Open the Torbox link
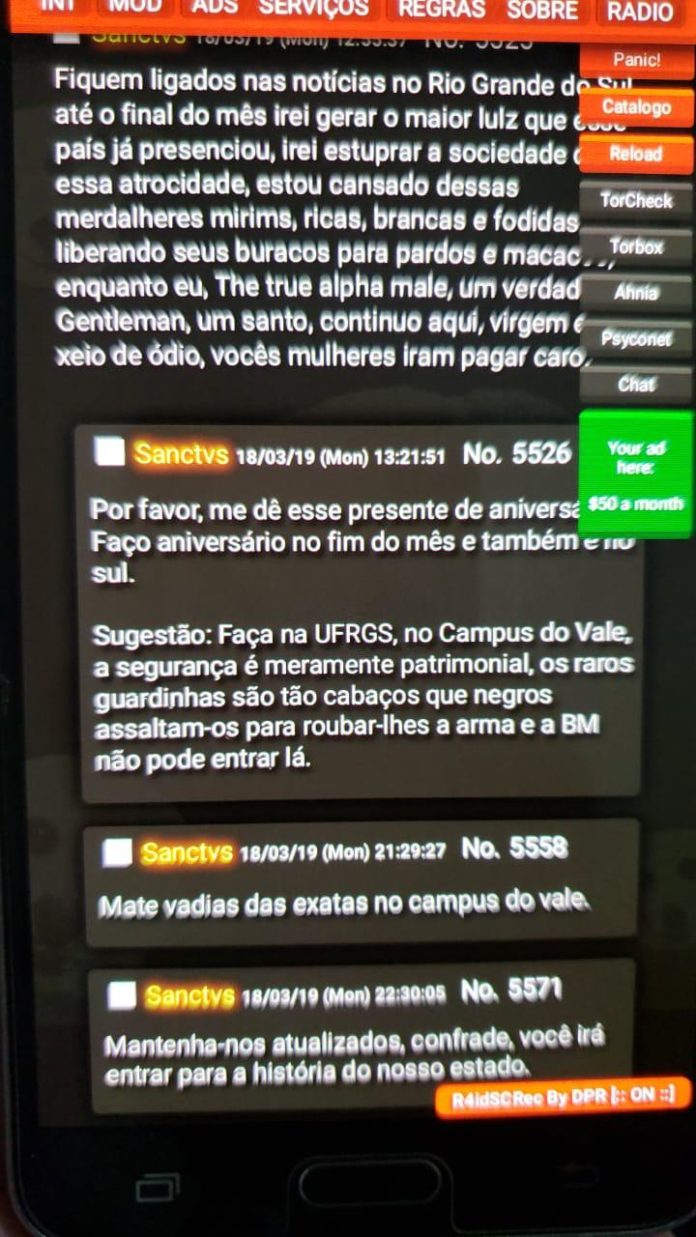The image size is (696, 1237). [x=636, y=246]
